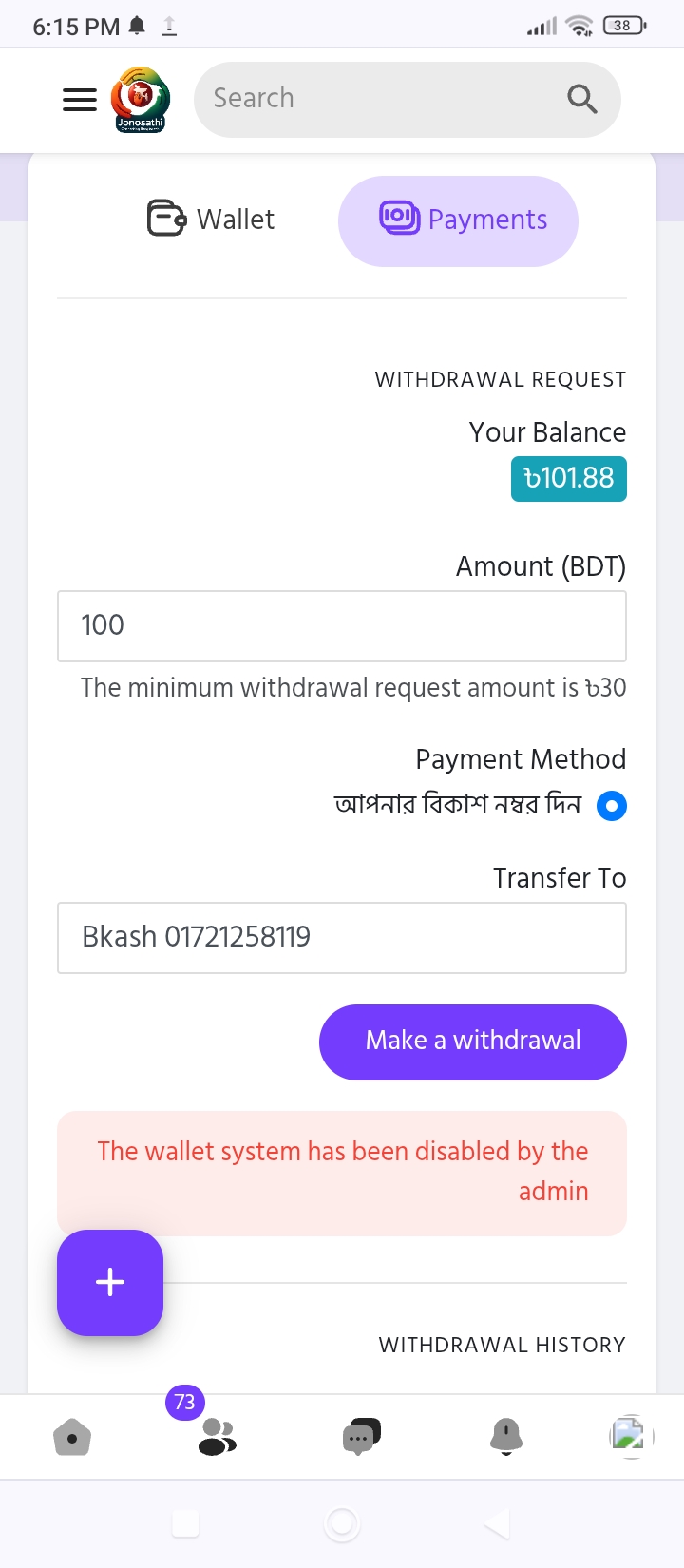The width and height of the screenshot is (684, 1568).
Task: Open the messages chat icon
Action: (361, 1437)
